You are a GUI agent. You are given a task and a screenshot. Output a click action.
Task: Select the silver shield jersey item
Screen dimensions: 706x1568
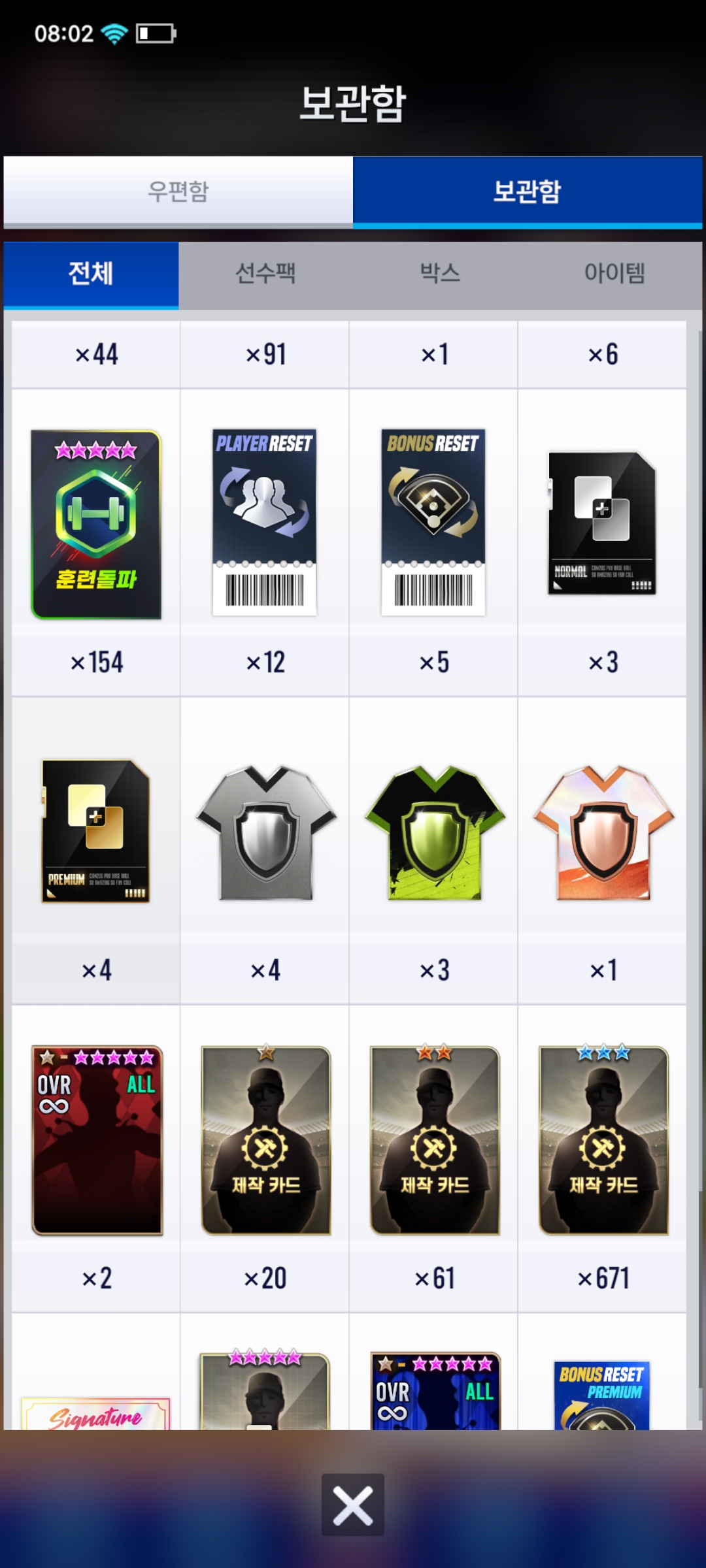[265, 832]
